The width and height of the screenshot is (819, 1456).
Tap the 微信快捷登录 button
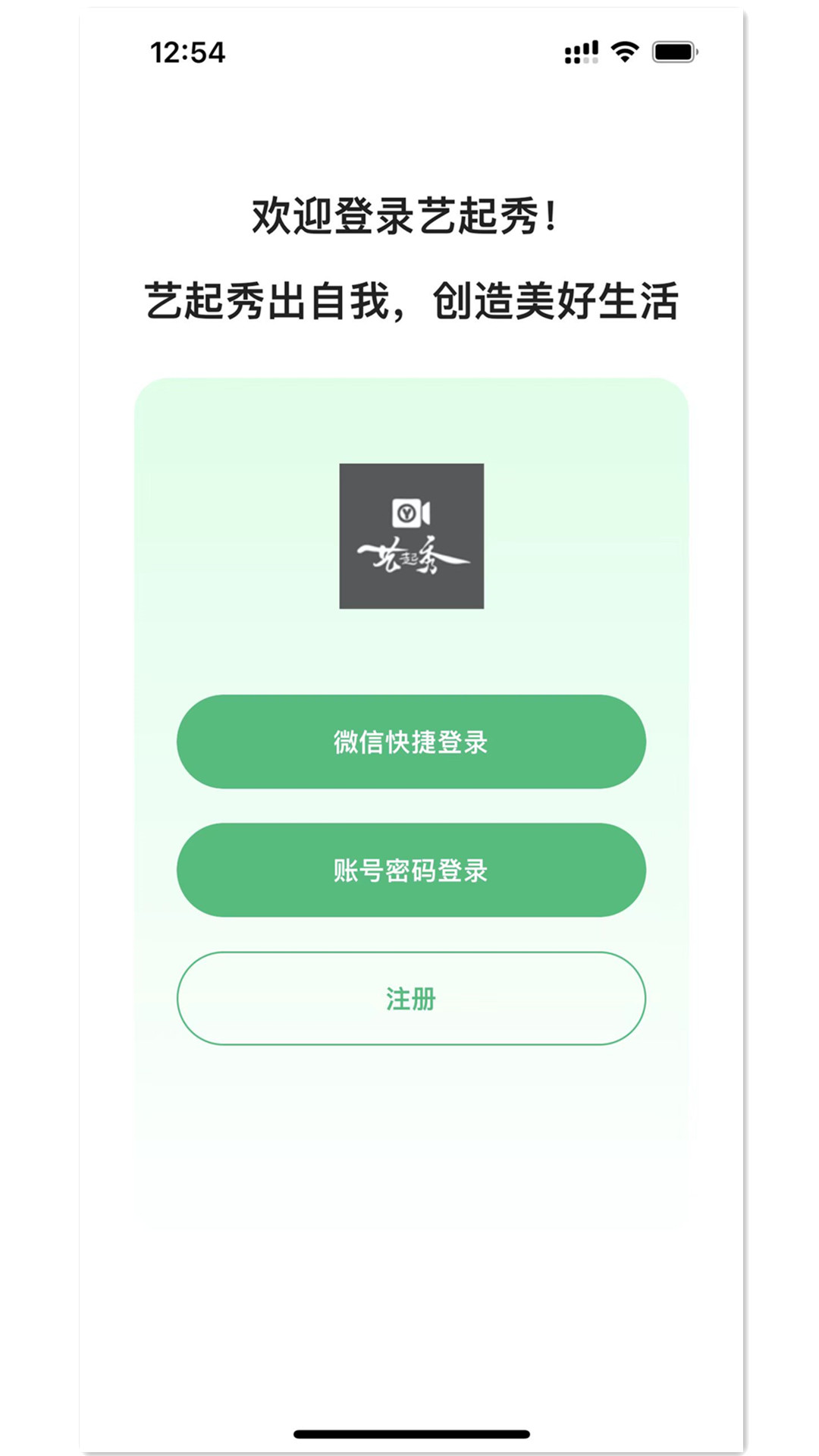coord(411,742)
